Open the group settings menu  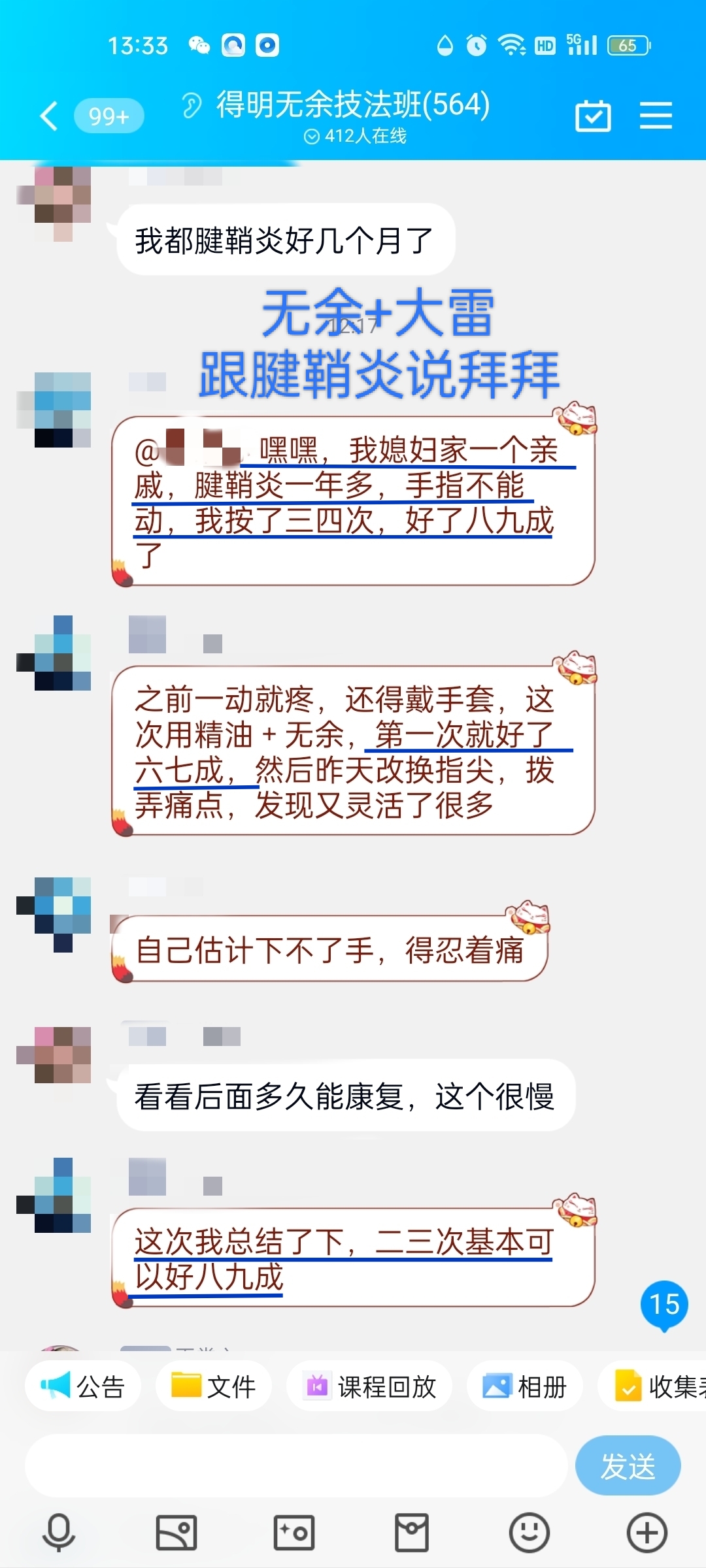coord(656,116)
